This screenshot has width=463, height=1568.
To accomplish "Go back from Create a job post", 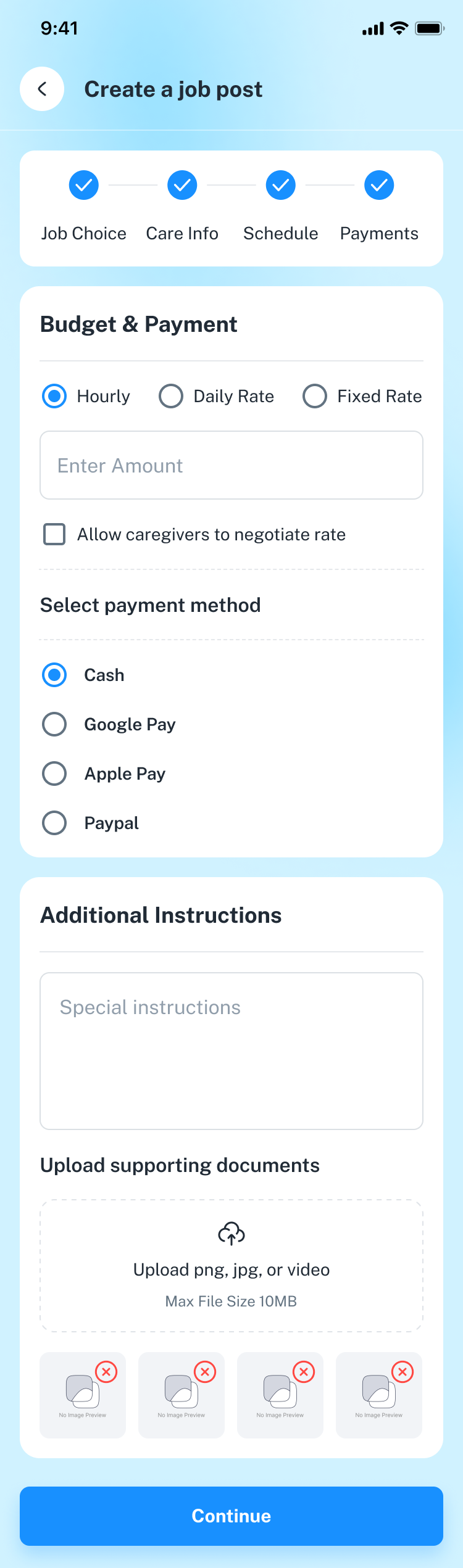I will (x=42, y=89).
